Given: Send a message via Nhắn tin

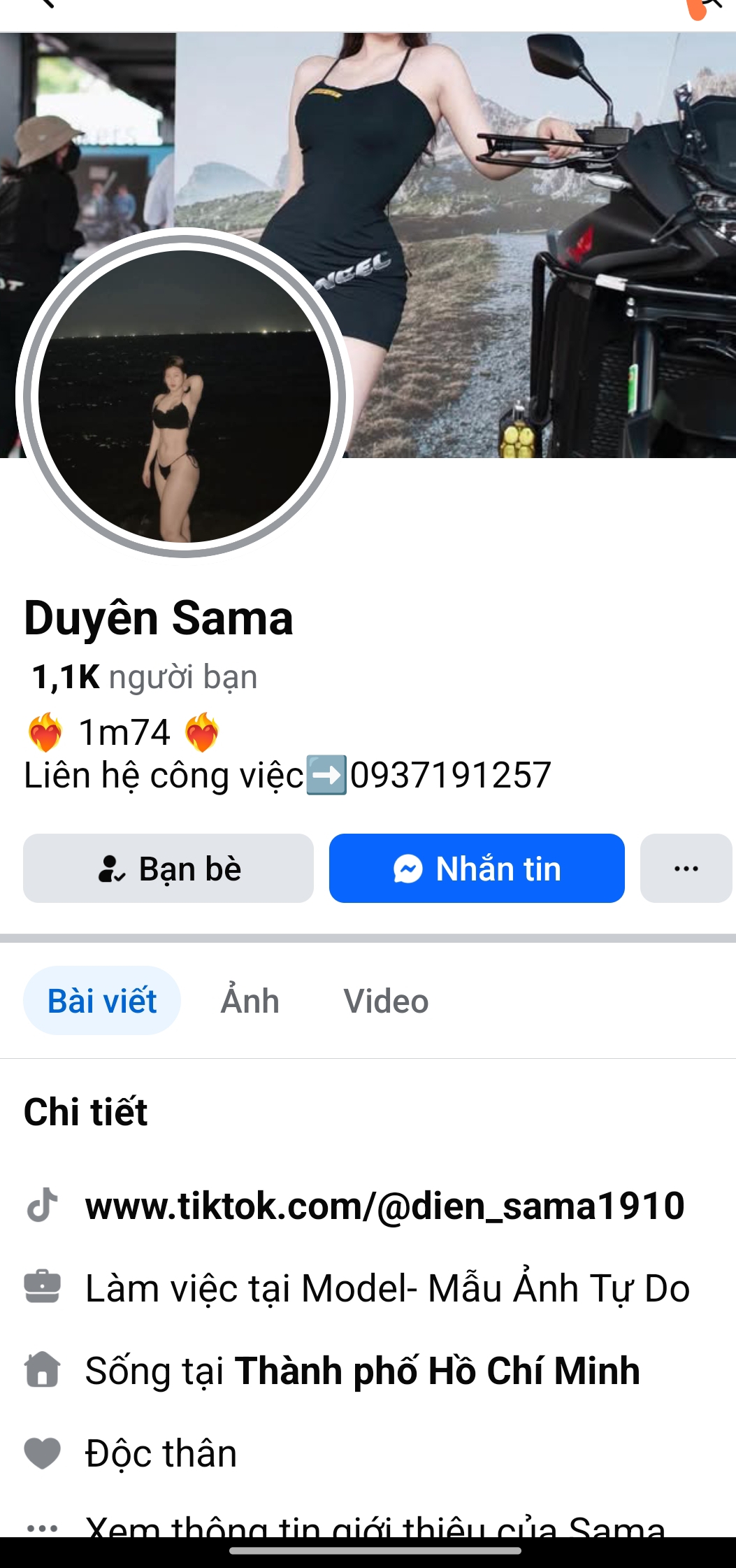Looking at the screenshot, I should pyautogui.click(x=477, y=869).
